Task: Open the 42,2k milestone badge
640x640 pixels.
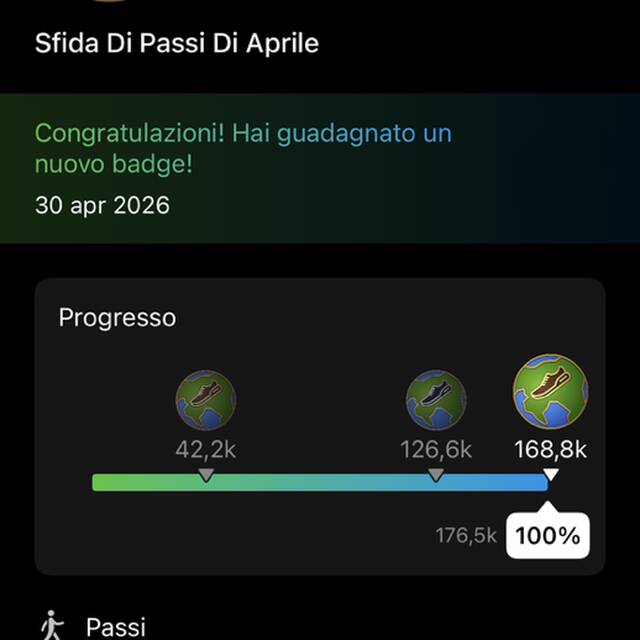Action: pos(206,400)
